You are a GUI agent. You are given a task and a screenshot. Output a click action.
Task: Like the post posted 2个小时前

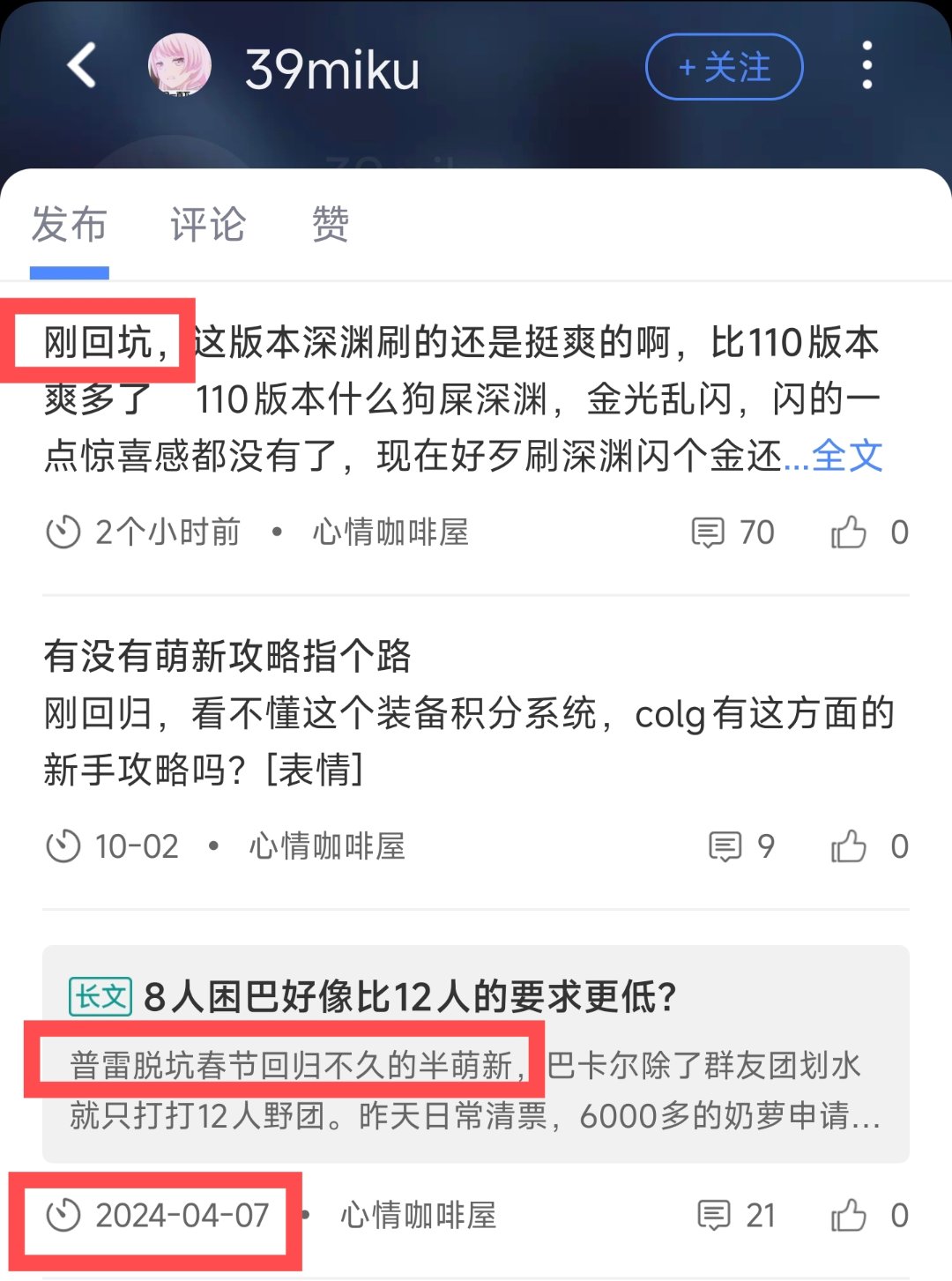[x=850, y=533]
